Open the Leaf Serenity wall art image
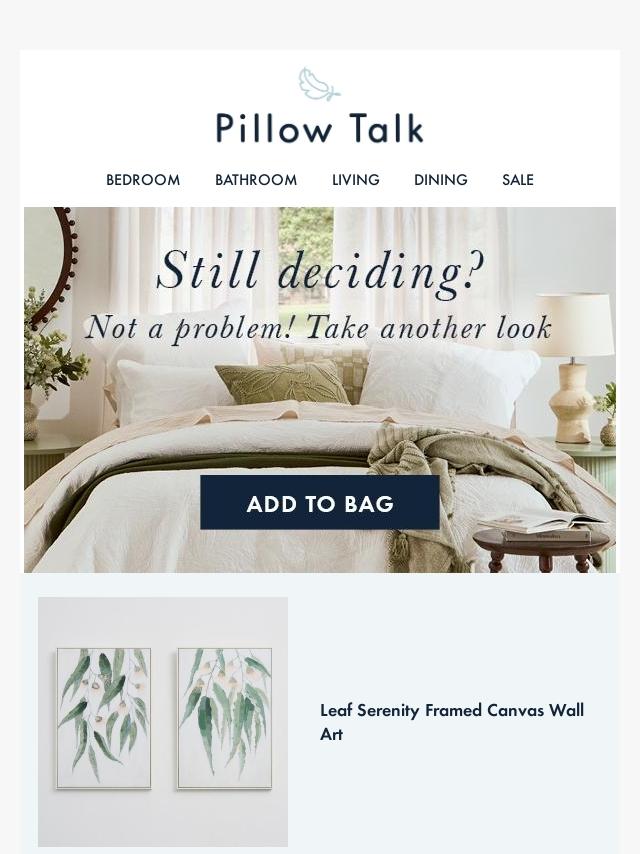The height and width of the screenshot is (854, 640). pyautogui.click(x=163, y=721)
